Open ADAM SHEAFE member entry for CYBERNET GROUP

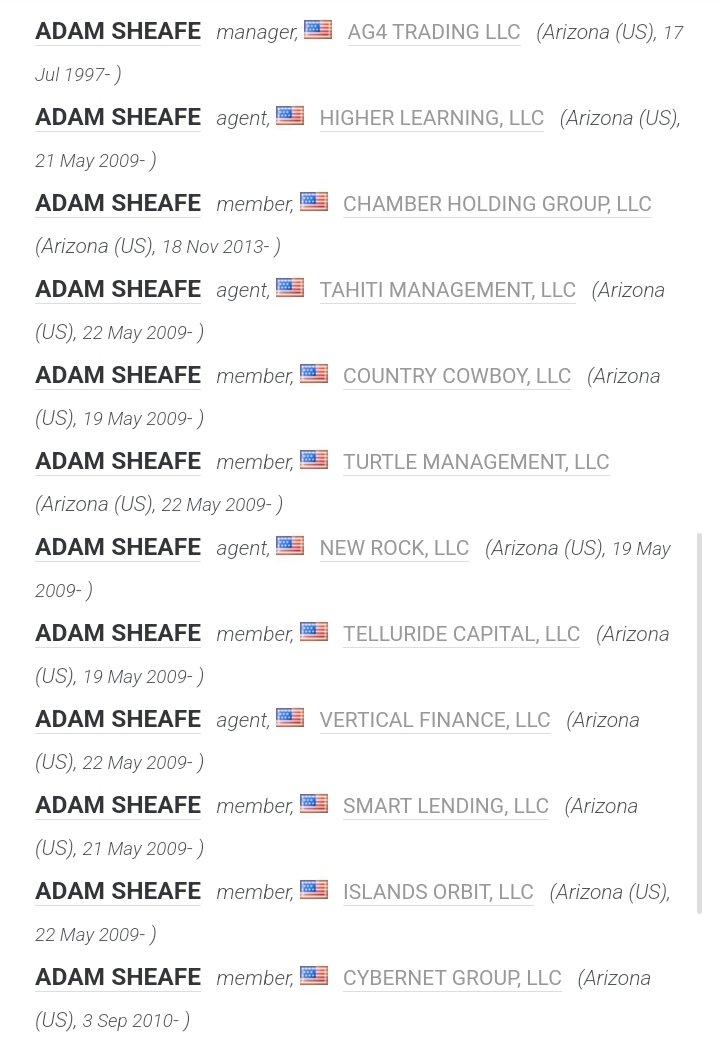click(x=118, y=978)
